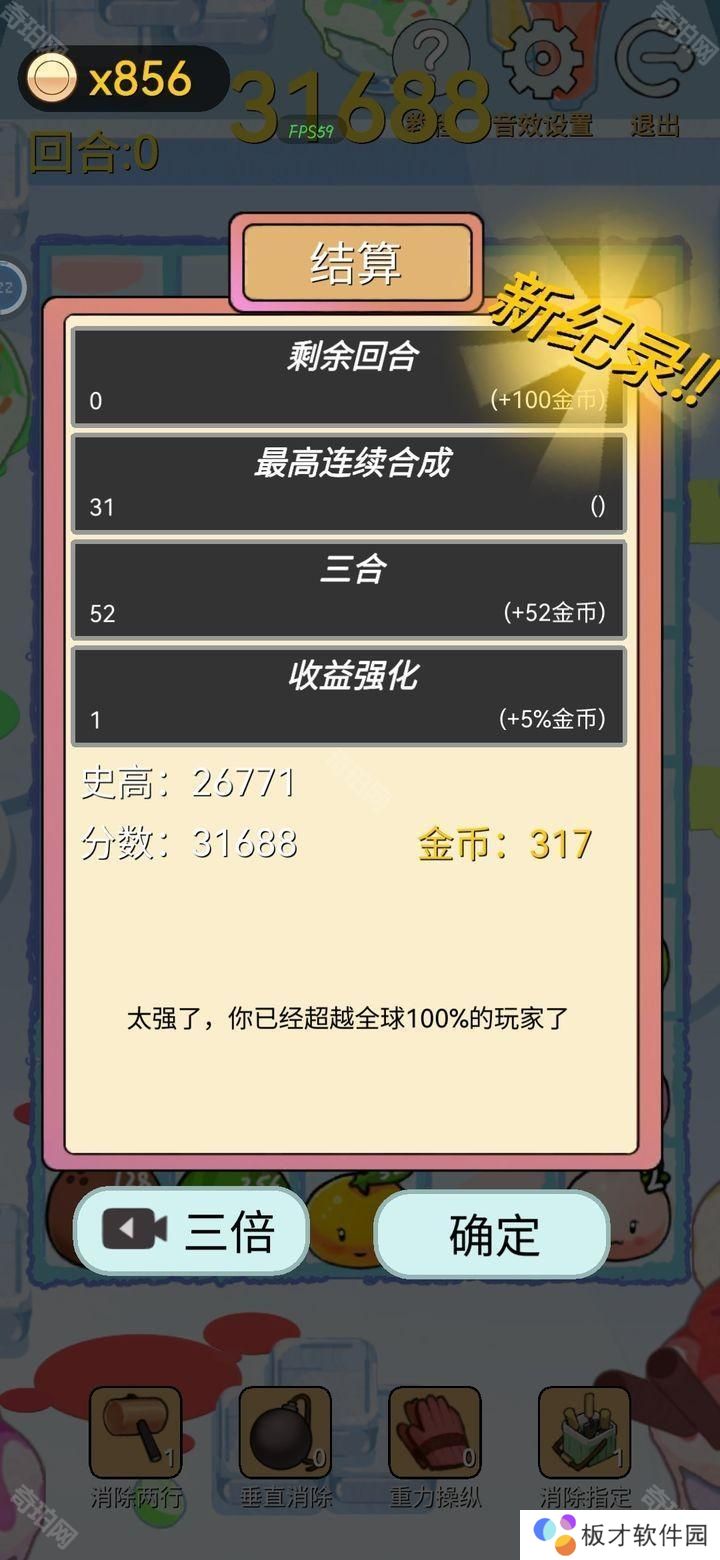Use the 垂直消除 bomb item
The height and width of the screenshot is (1560, 720).
tap(285, 1432)
